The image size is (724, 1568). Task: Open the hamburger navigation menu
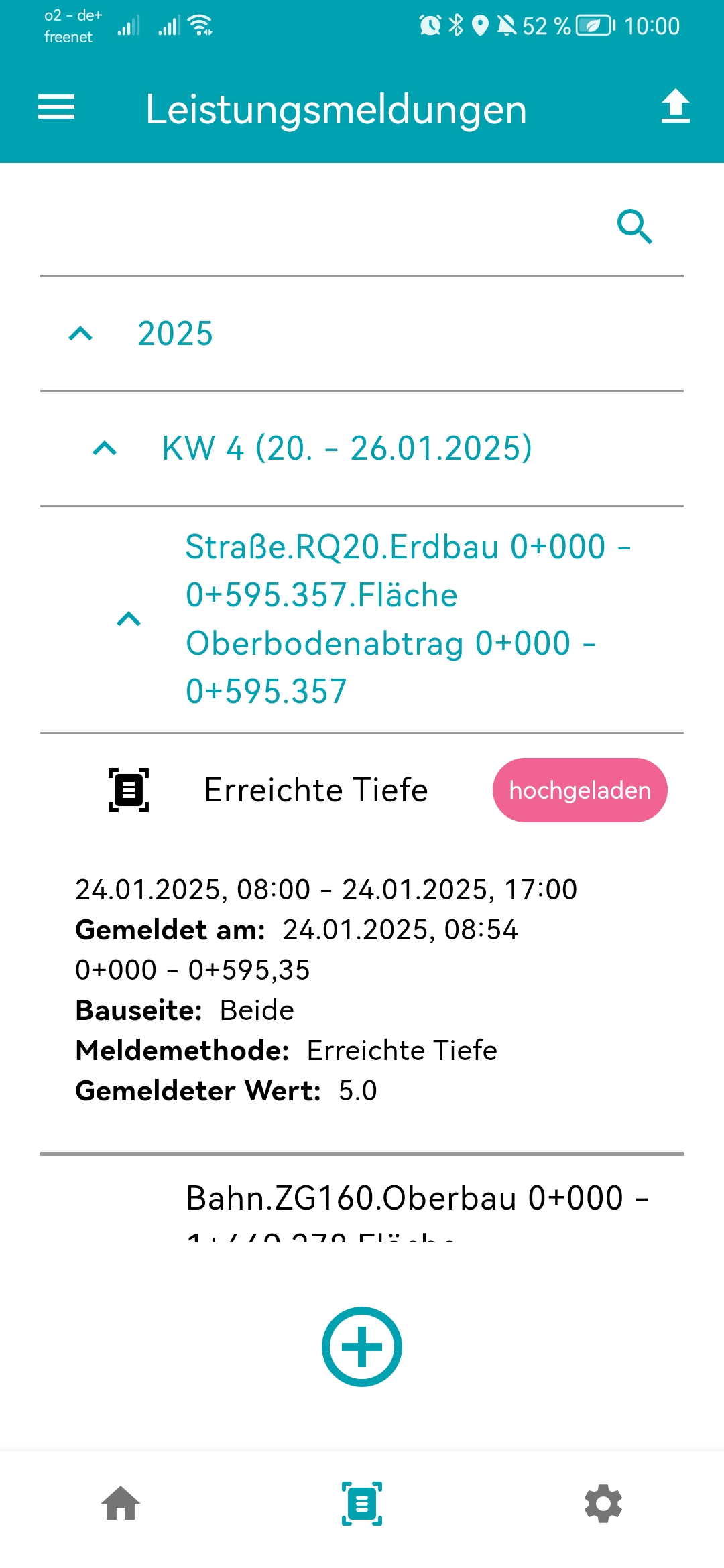(x=56, y=107)
